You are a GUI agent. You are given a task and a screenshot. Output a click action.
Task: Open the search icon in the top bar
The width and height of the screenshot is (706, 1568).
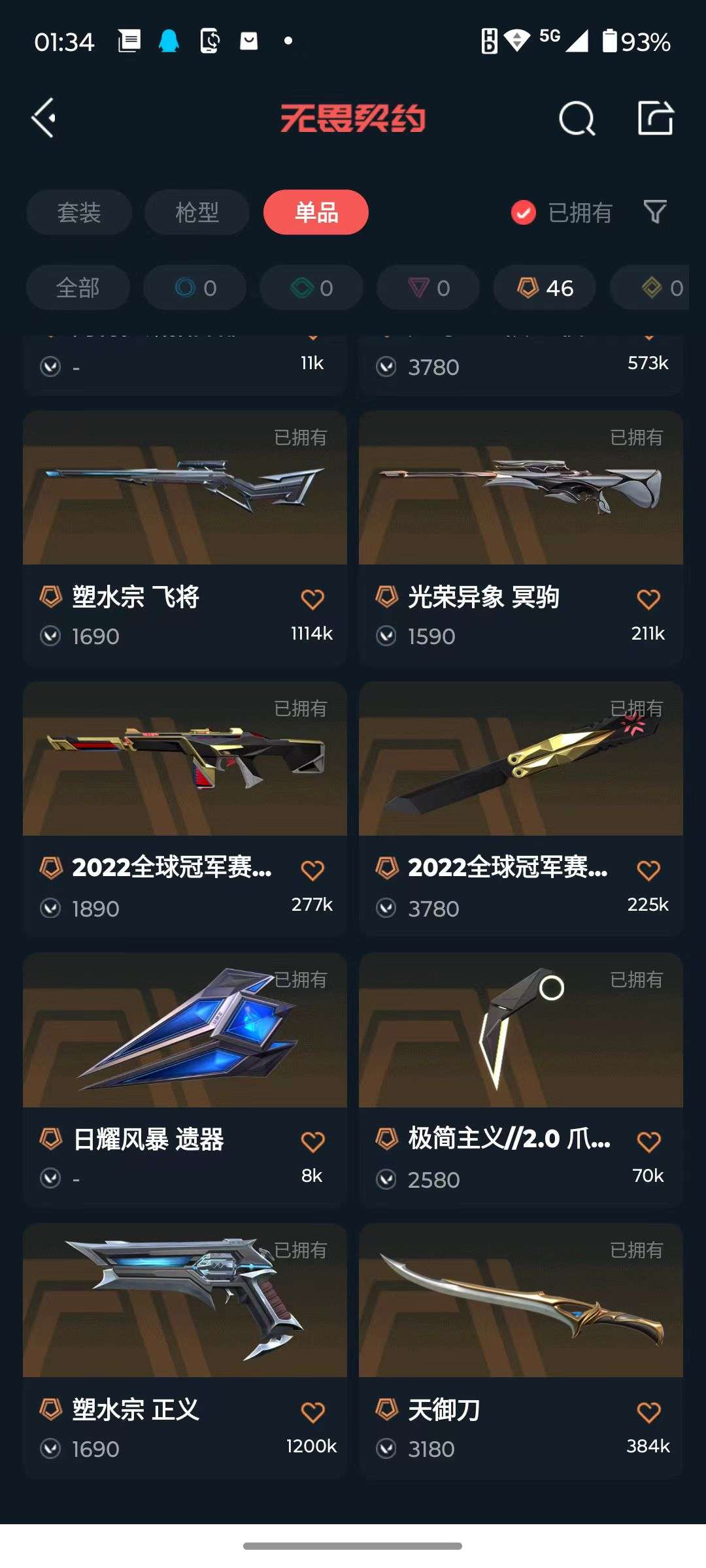[576, 118]
